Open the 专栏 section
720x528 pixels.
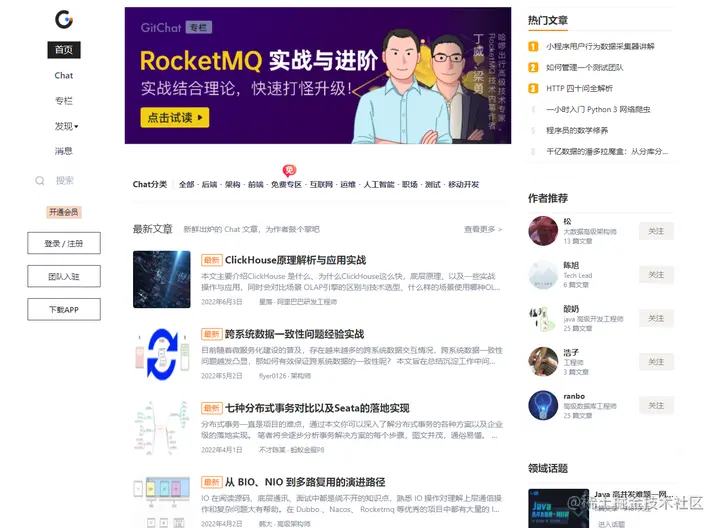pos(64,101)
